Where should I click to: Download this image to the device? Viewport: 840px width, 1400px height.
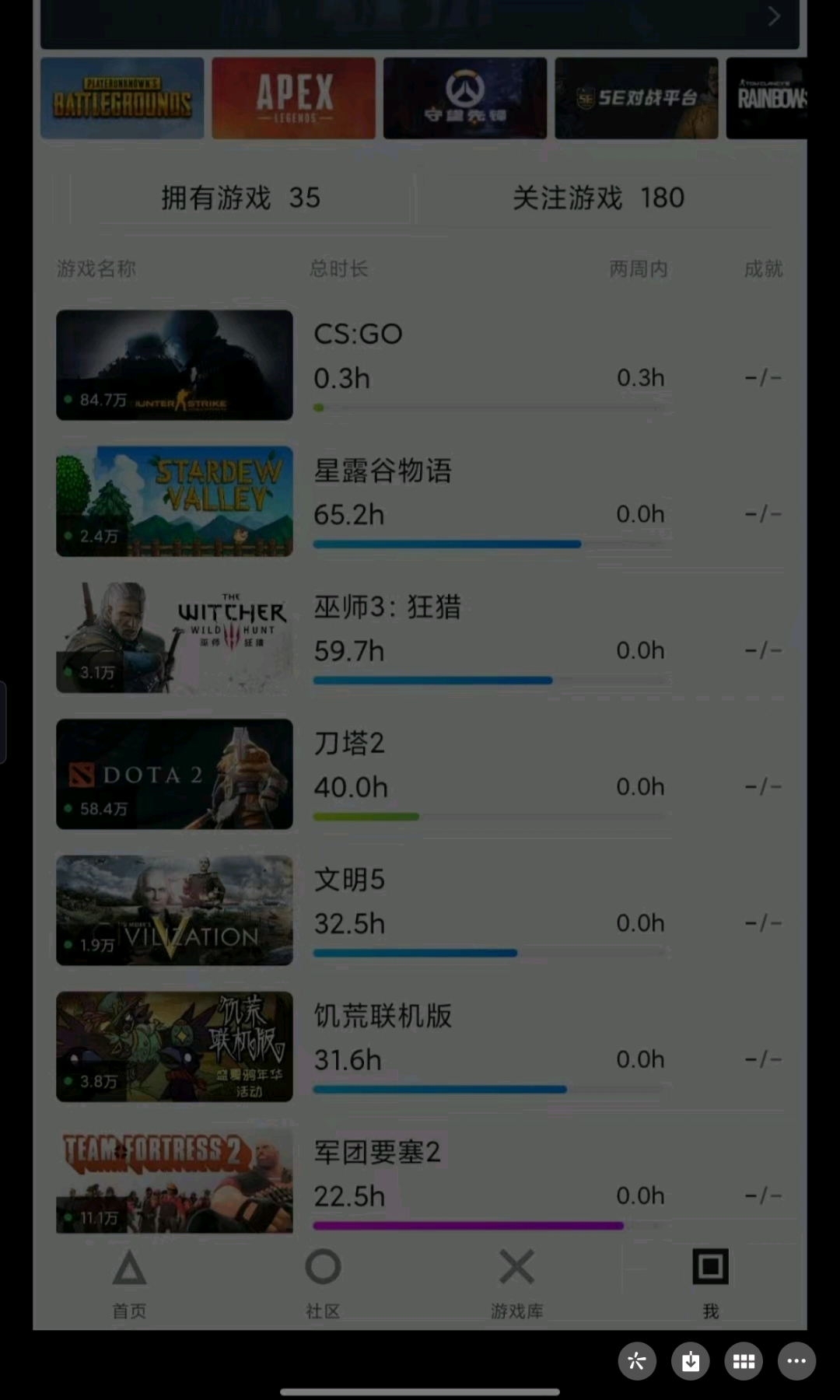[691, 1361]
